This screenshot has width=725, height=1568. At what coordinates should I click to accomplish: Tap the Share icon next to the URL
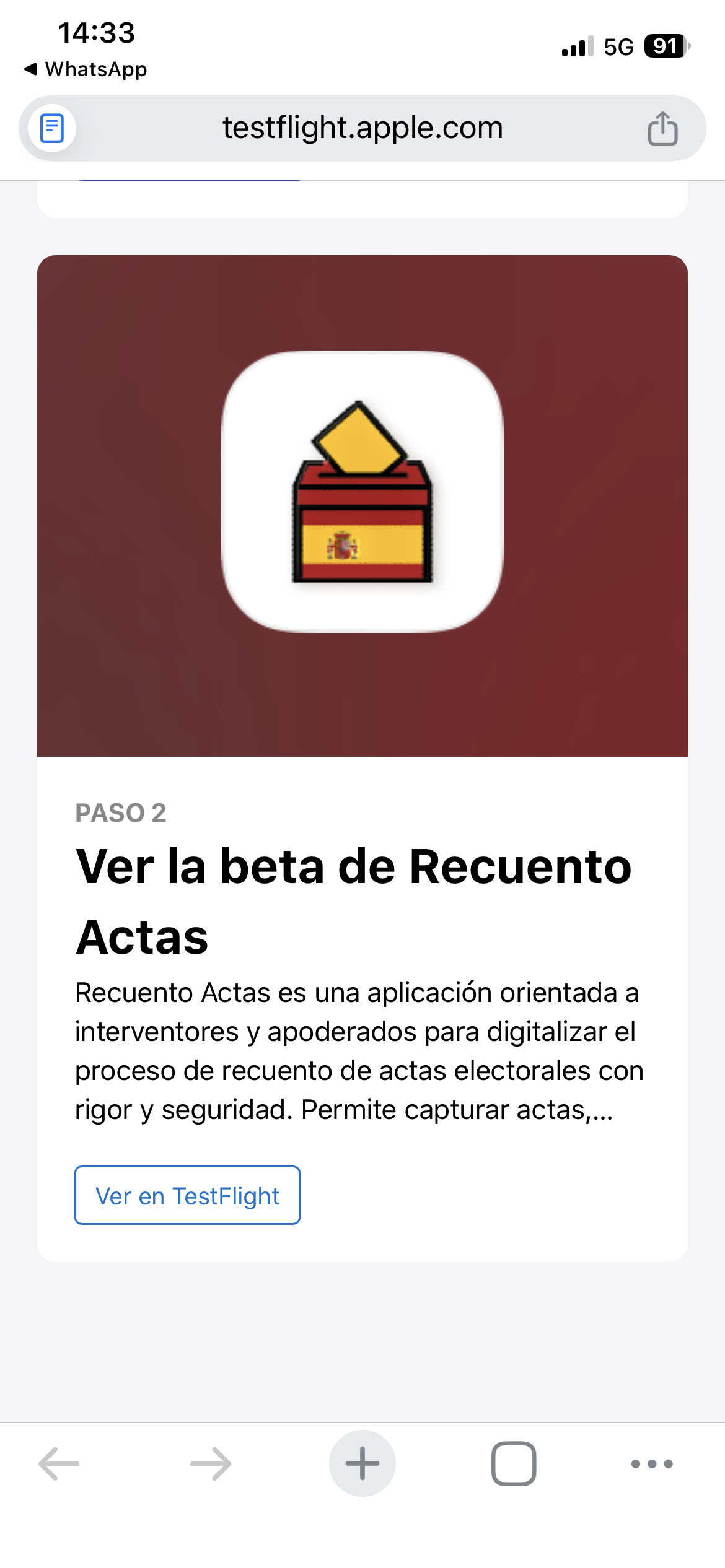(x=662, y=128)
